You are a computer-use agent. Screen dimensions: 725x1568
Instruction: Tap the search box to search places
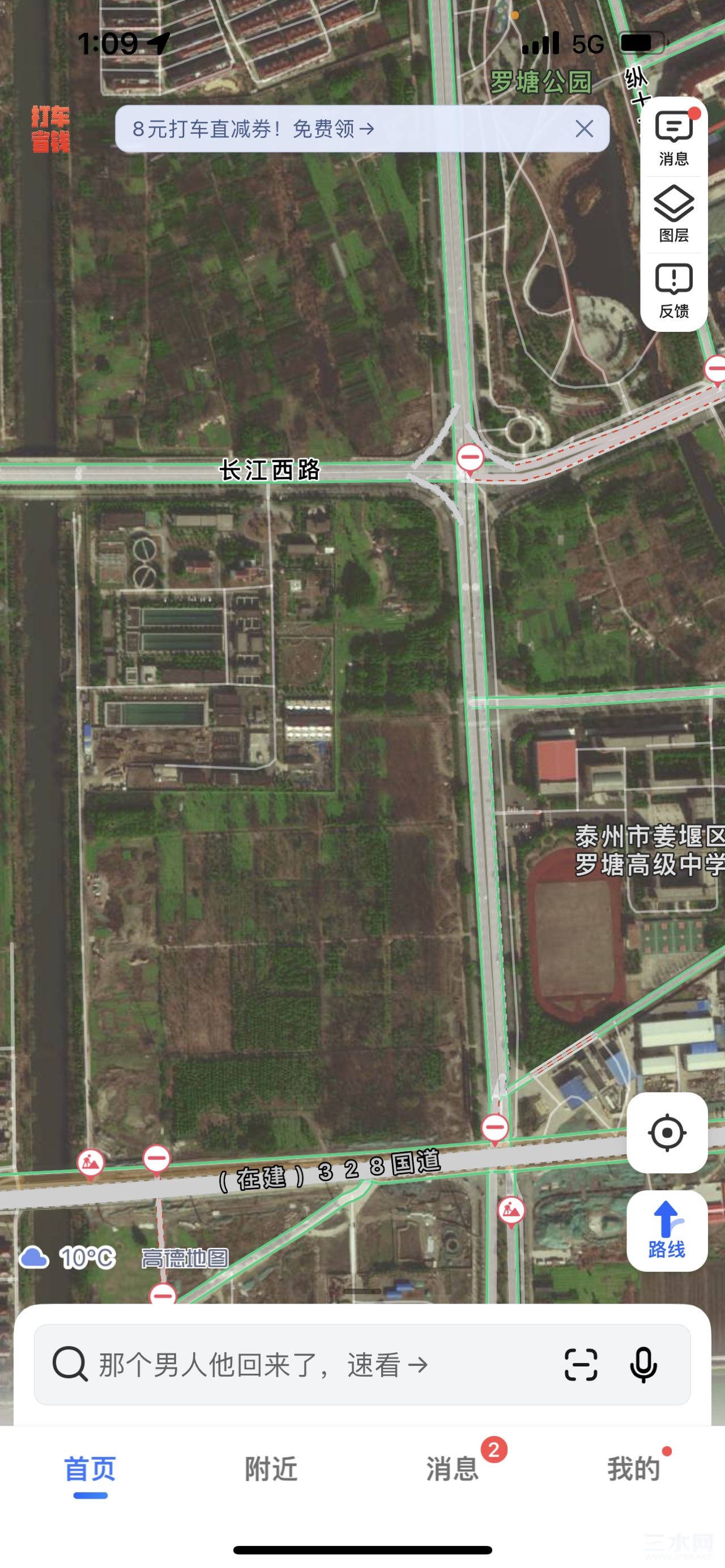(x=292, y=1365)
